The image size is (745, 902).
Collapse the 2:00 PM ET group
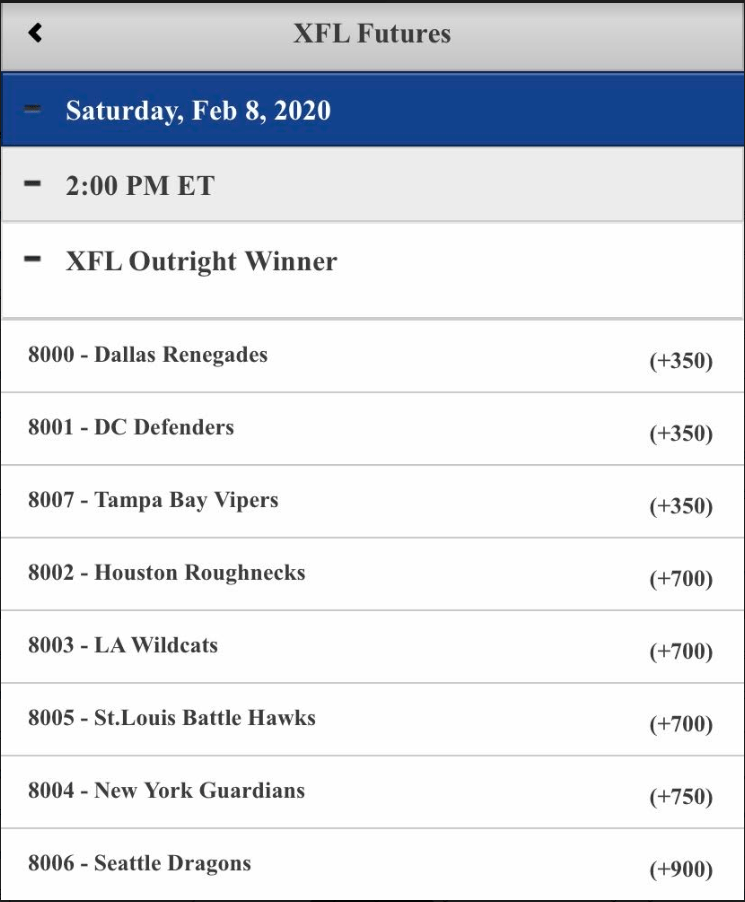(33, 185)
